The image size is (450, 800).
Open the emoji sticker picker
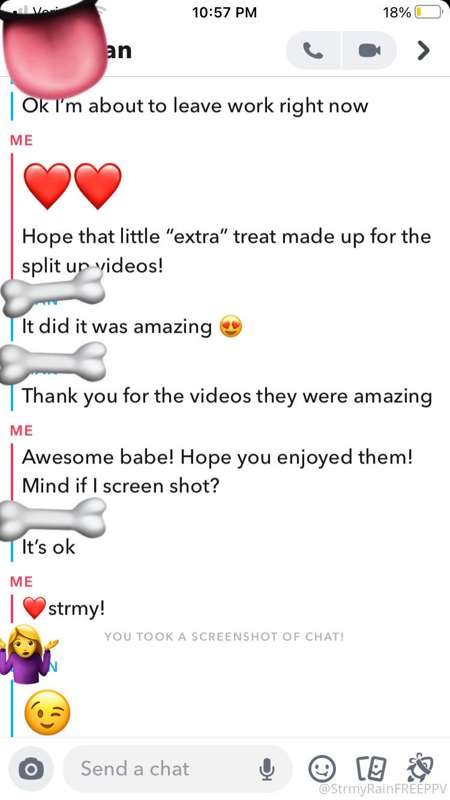[x=322, y=768]
